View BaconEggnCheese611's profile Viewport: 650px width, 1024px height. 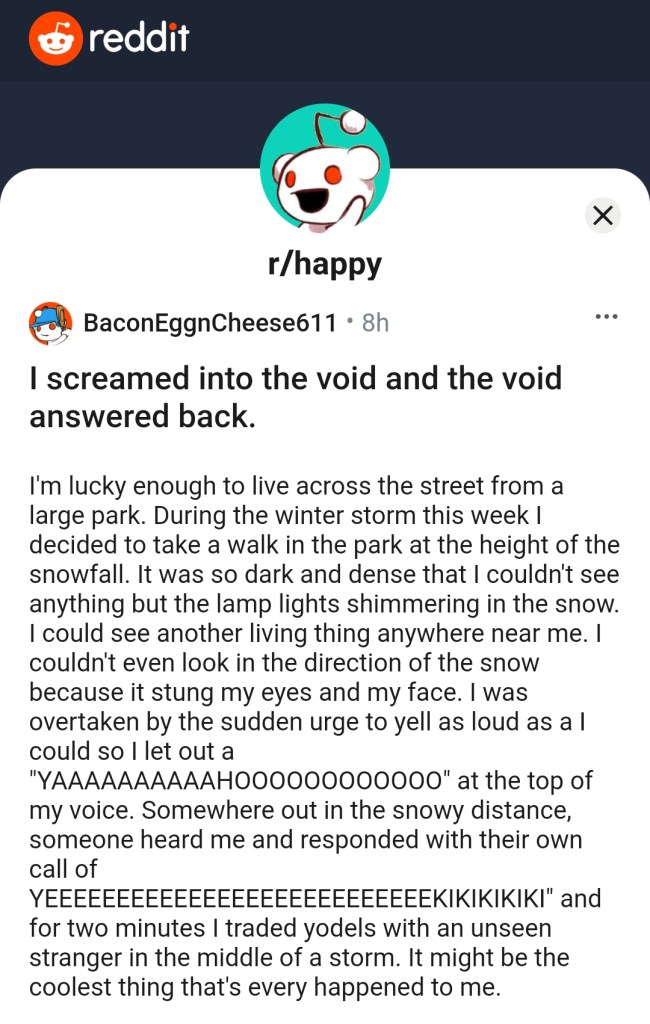(x=209, y=323)
